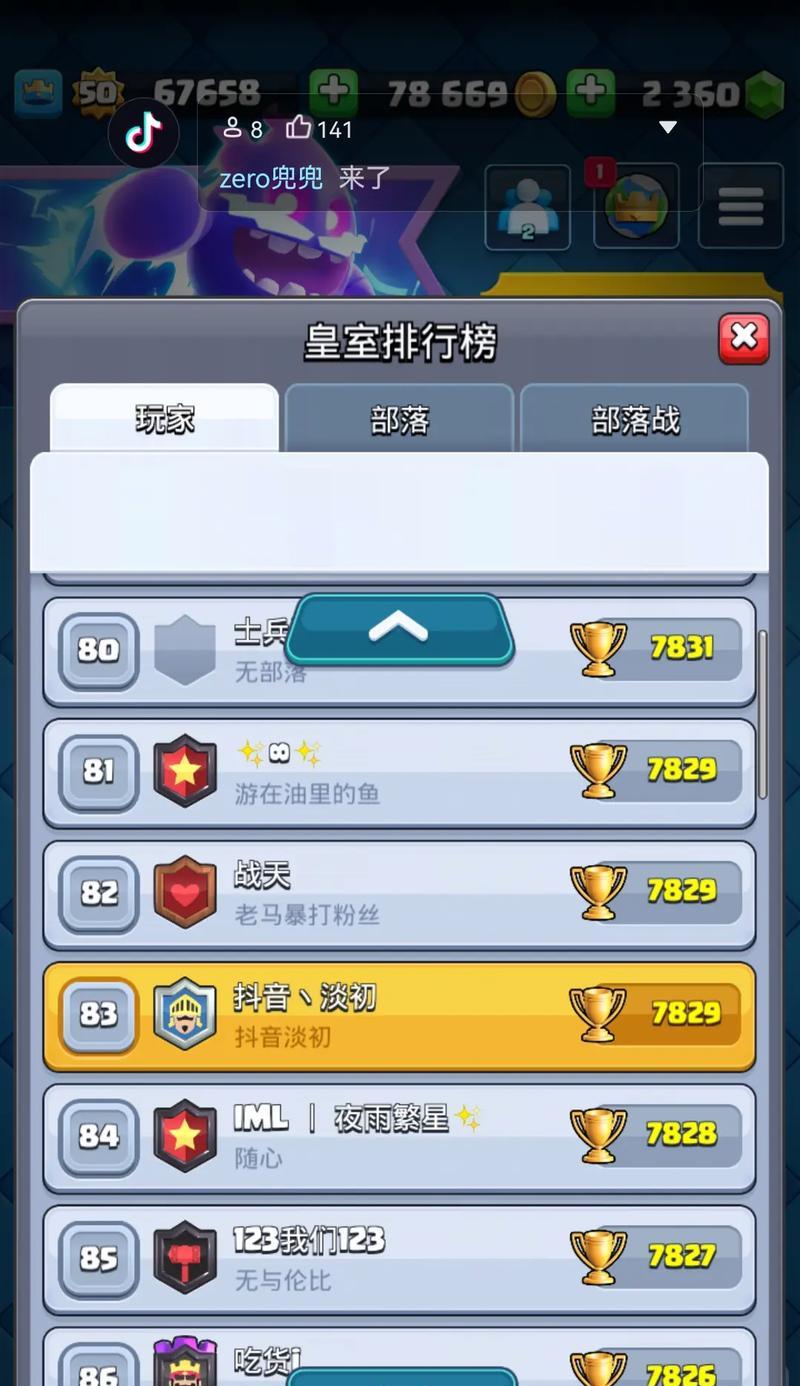Image resolution: width=800 pixels, height=1386 pixels.
Task: Close the 皇室排行榜 leaderboard dialog
Action: [744, 338]
